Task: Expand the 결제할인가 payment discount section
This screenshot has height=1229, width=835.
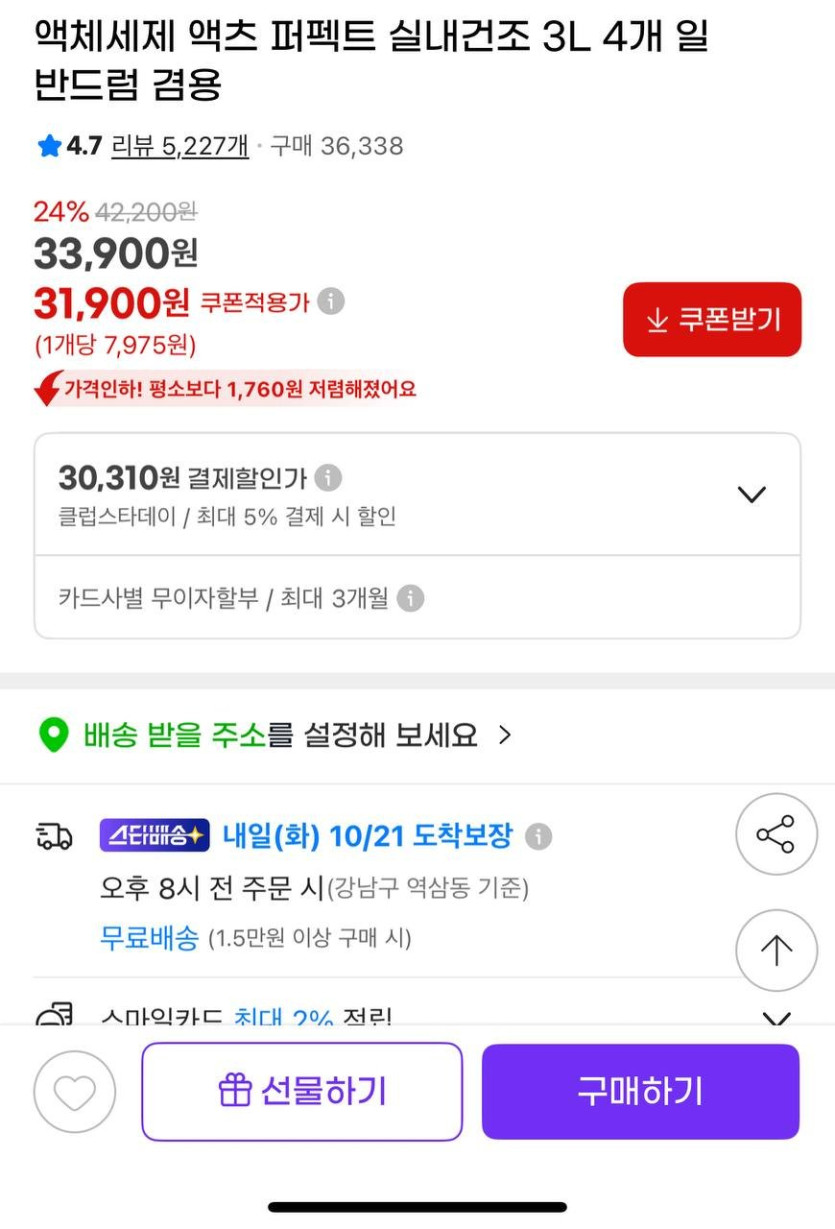Action: click(x=751, y=494)
